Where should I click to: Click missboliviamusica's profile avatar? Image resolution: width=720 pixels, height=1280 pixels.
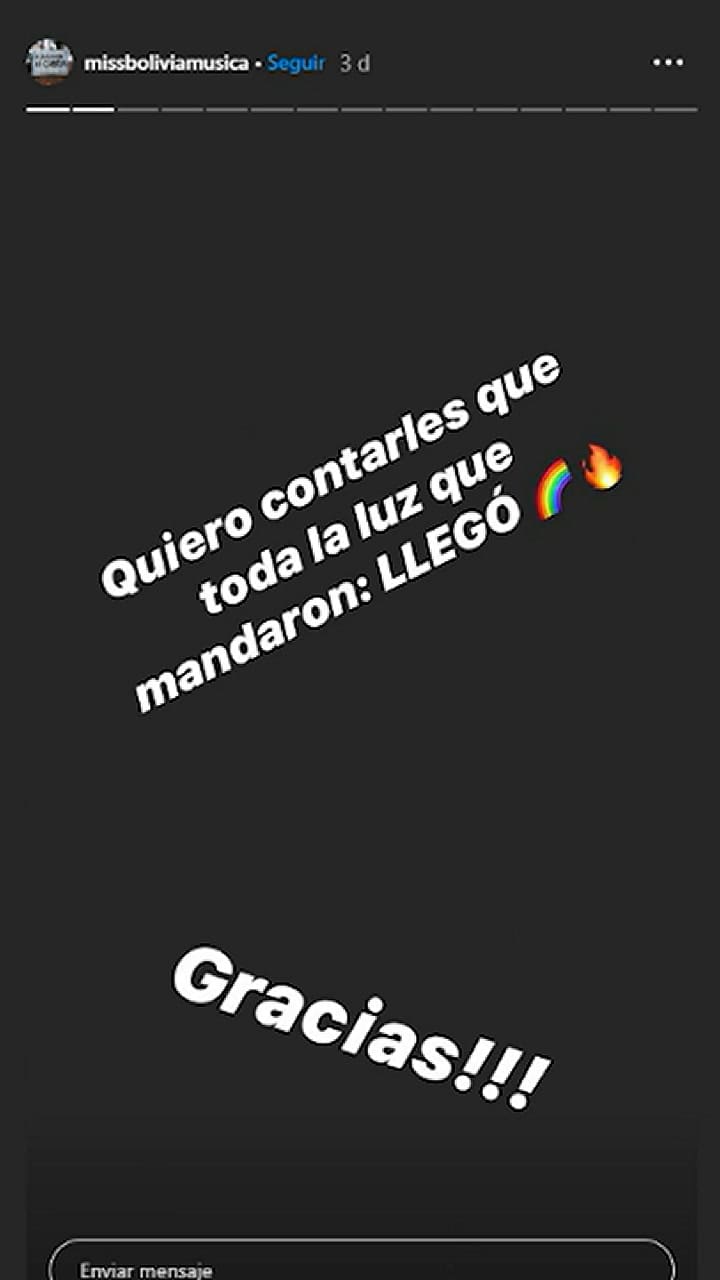(50, 62)
